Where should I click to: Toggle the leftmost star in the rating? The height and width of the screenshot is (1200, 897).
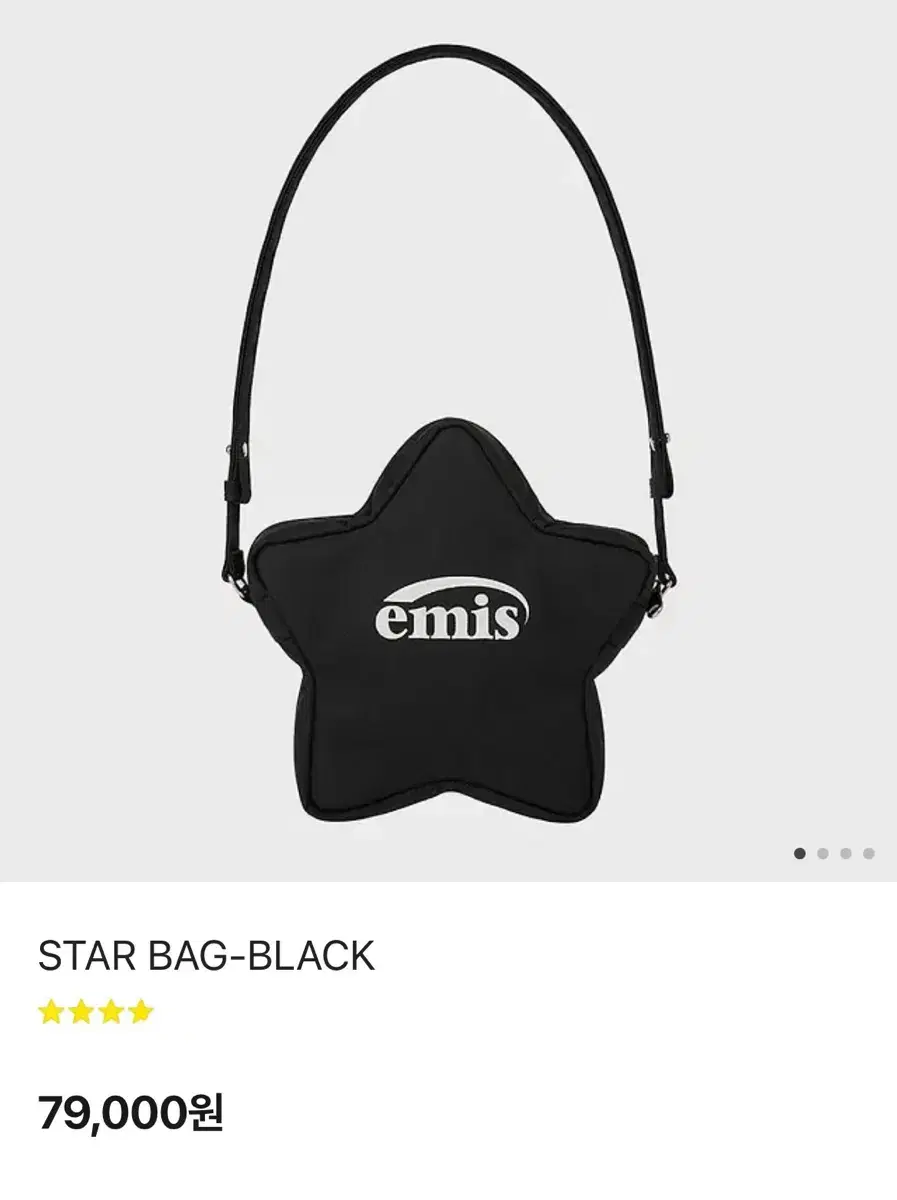pyautogui.click(x=52, y=1011)
